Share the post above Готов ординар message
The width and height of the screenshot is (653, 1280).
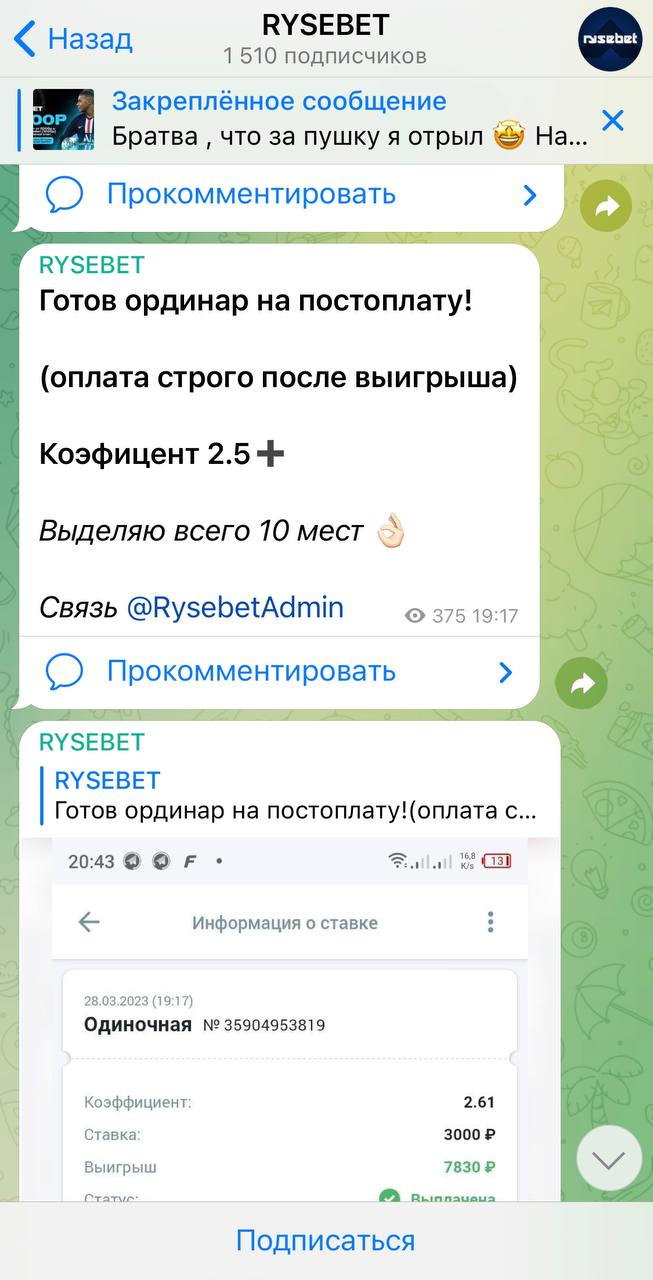(x=605, y=207)
